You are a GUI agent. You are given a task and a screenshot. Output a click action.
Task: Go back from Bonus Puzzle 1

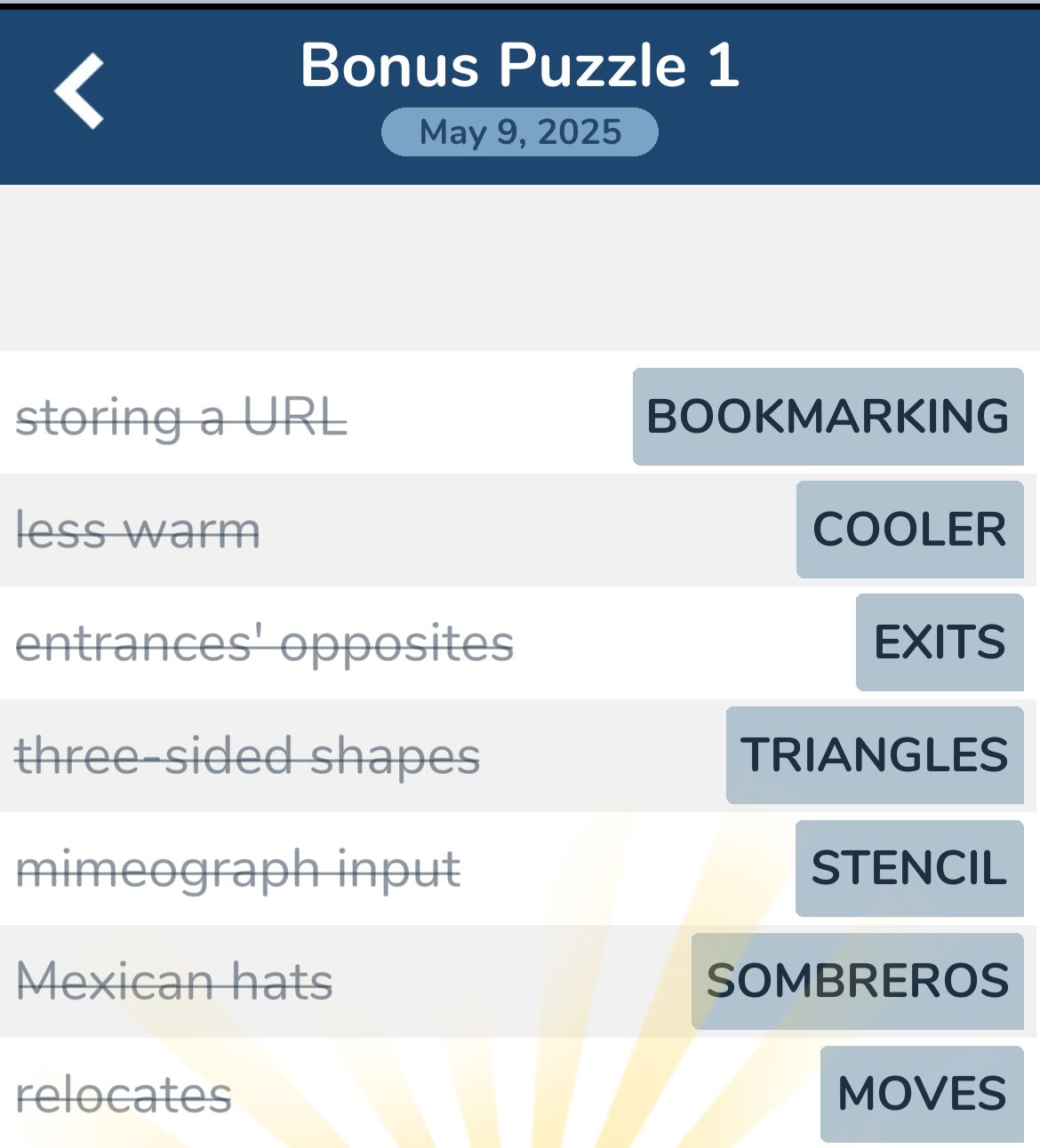(79, 92)
